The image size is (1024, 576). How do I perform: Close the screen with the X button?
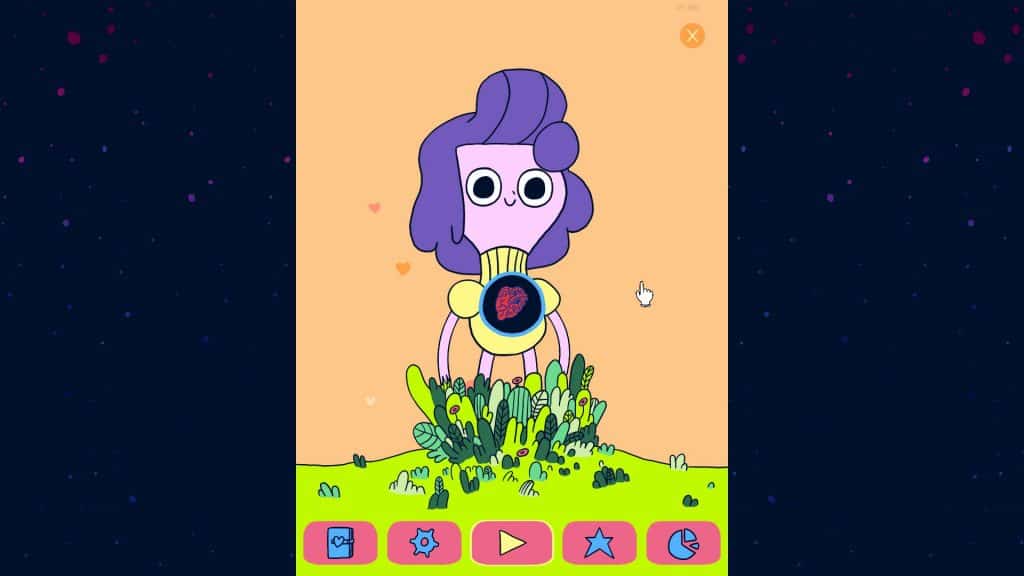click(x=692, y=36)
